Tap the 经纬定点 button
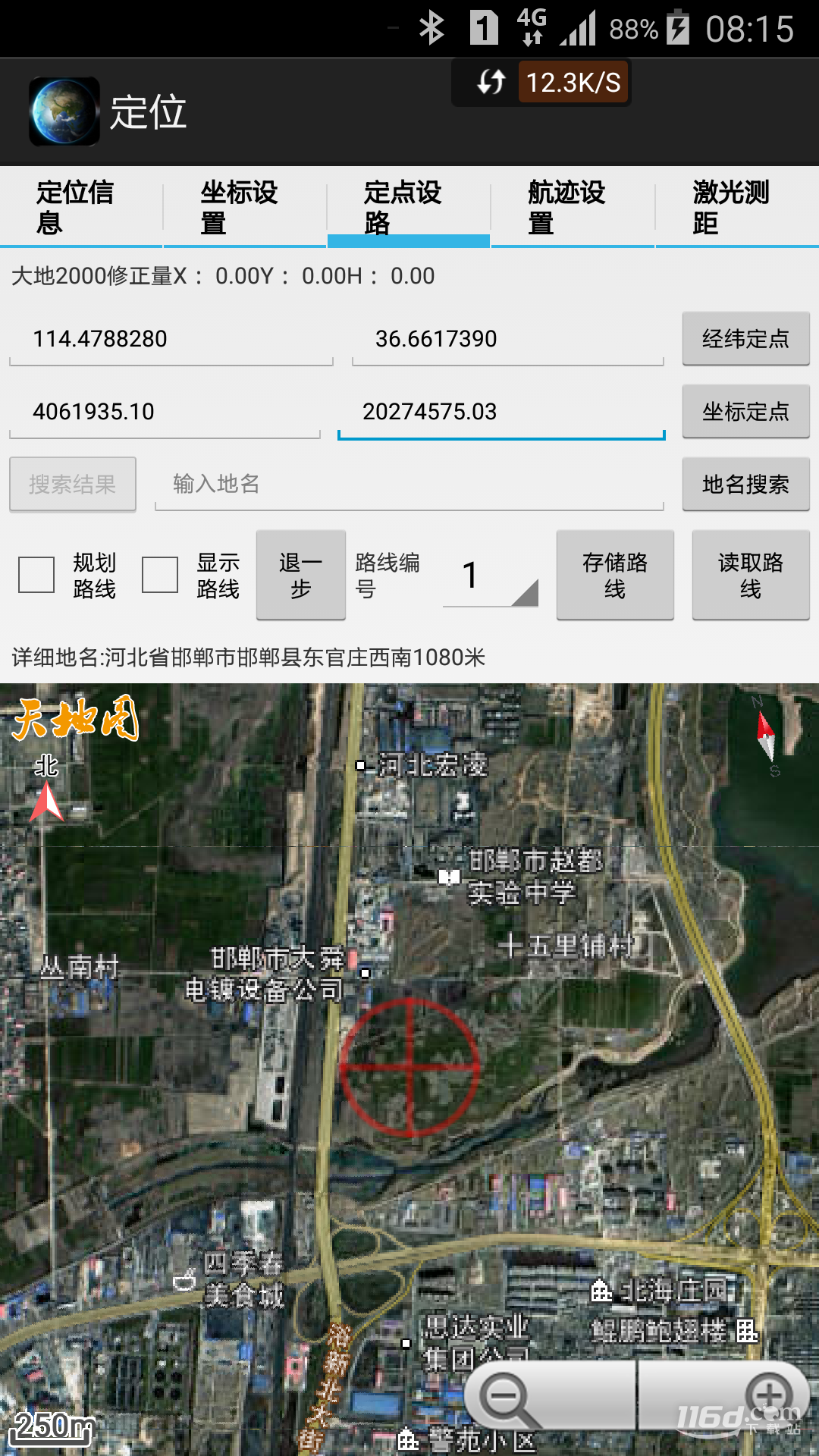819x1456 pixels. click(745, 339)
